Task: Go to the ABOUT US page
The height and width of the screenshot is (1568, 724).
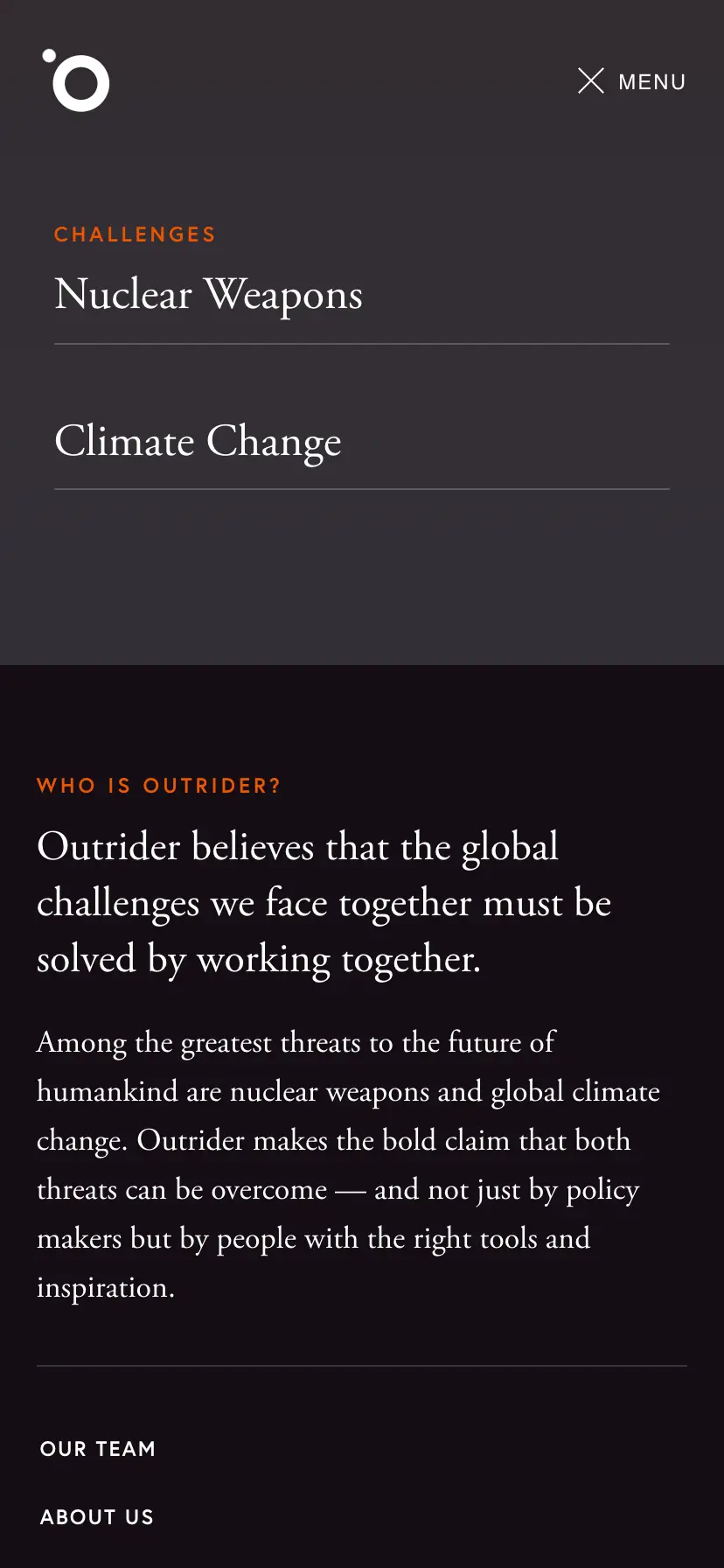Action: tap(96, 1516)
